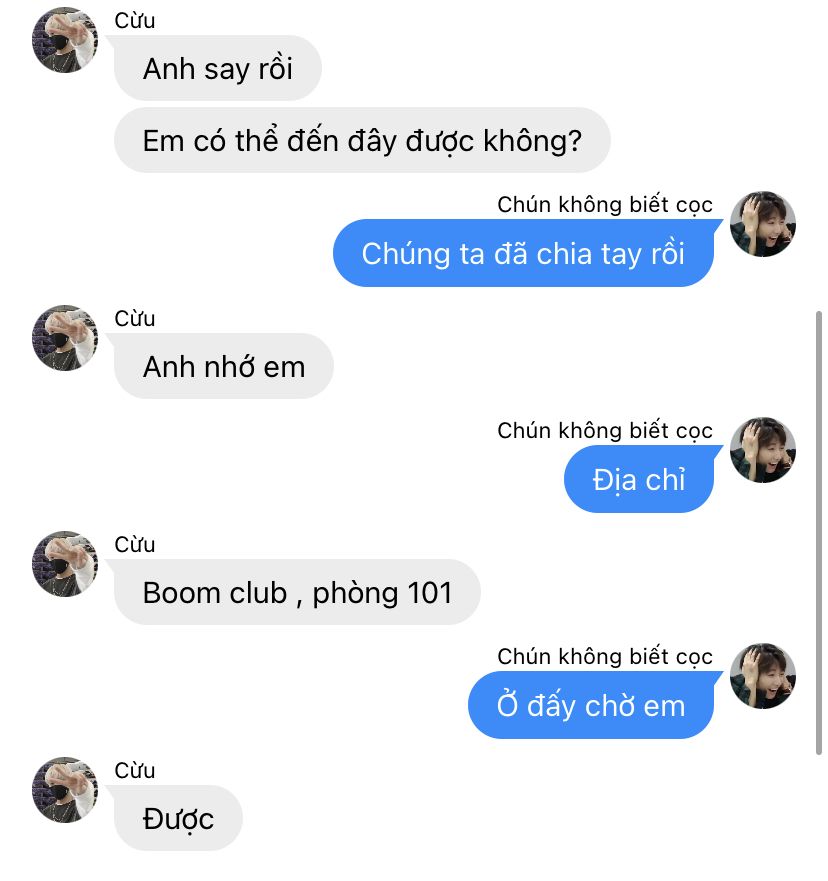The height and width of the screenshot is (881, 828).
Task: Tap the "Boom club , phòng 101" message
Action: point(297,593)
